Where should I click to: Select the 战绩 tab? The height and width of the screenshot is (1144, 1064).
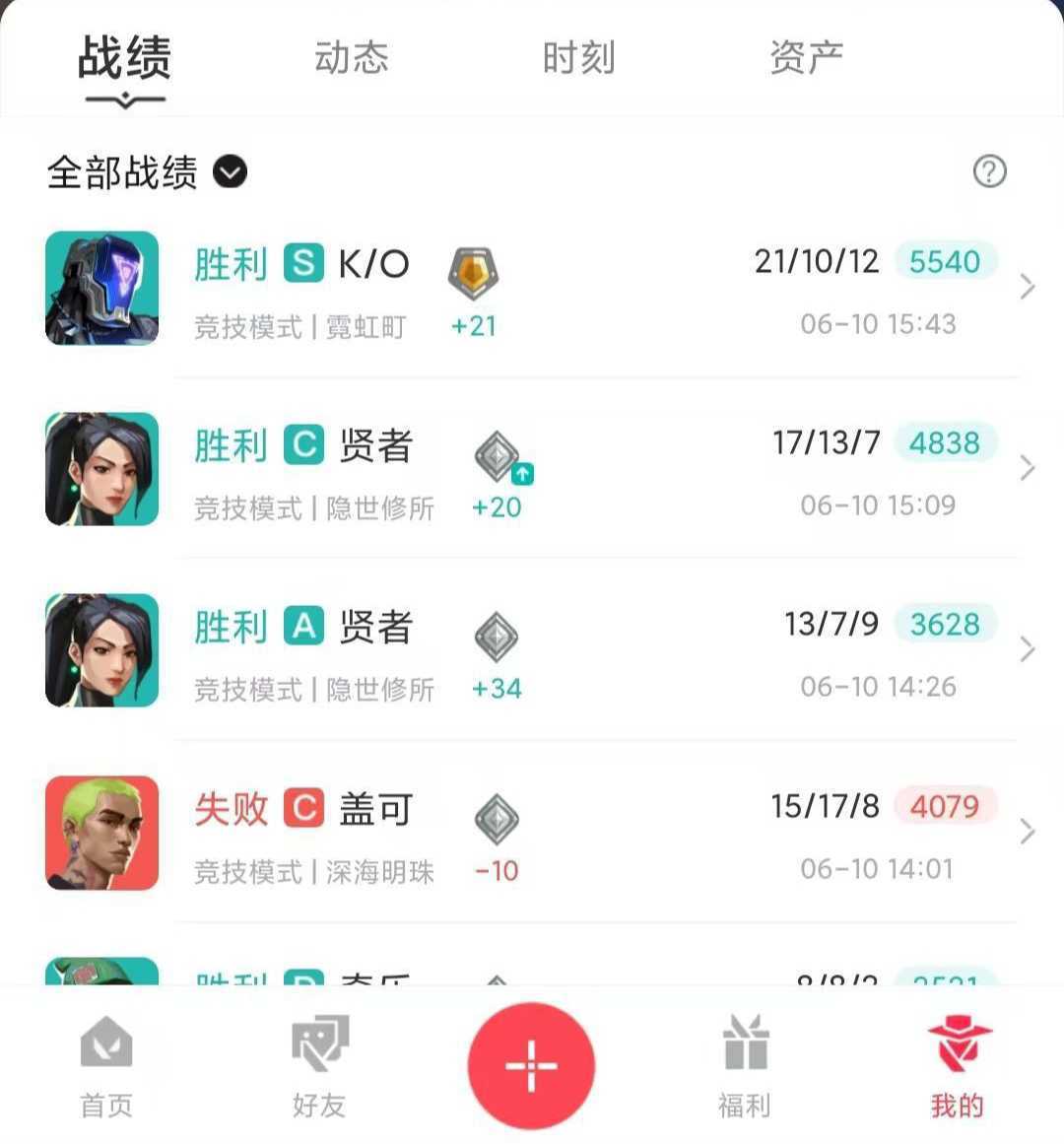pyautogui.click(x=124, y=58)
